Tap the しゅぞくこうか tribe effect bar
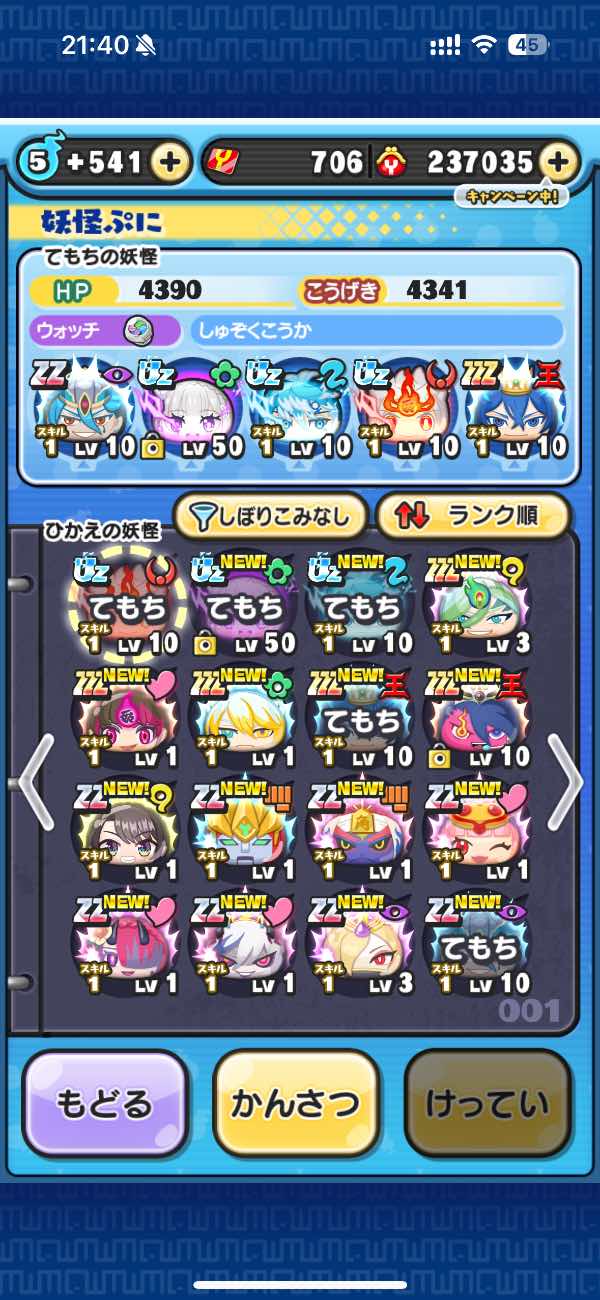Image resolution: width=600 pixels, height=1300 pixels. click(377, 330)
